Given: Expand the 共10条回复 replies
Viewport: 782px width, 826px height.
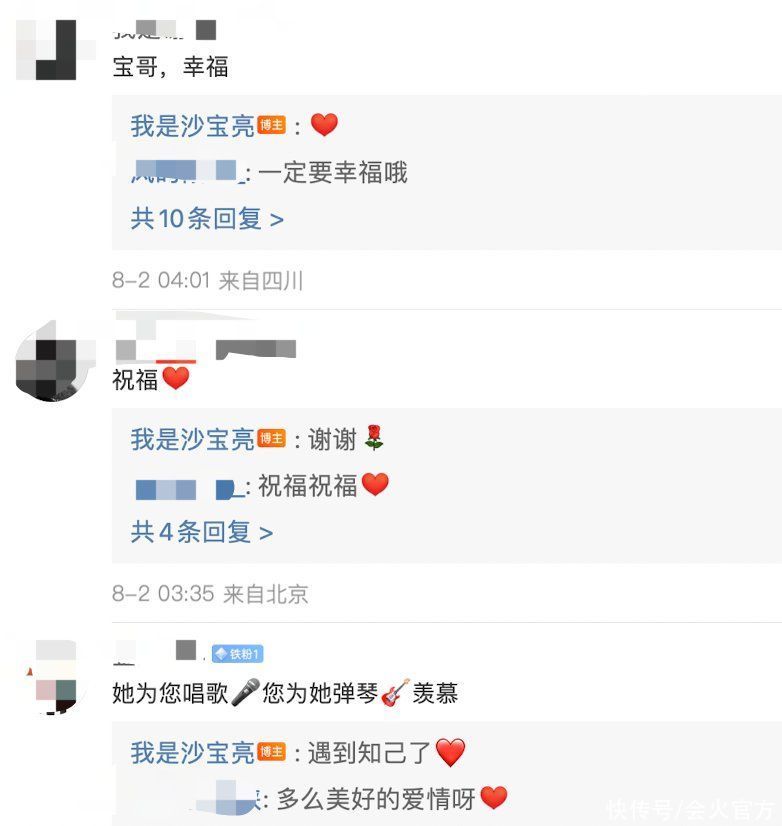Looking at the screenshot, I should click(x=207, y=219).
